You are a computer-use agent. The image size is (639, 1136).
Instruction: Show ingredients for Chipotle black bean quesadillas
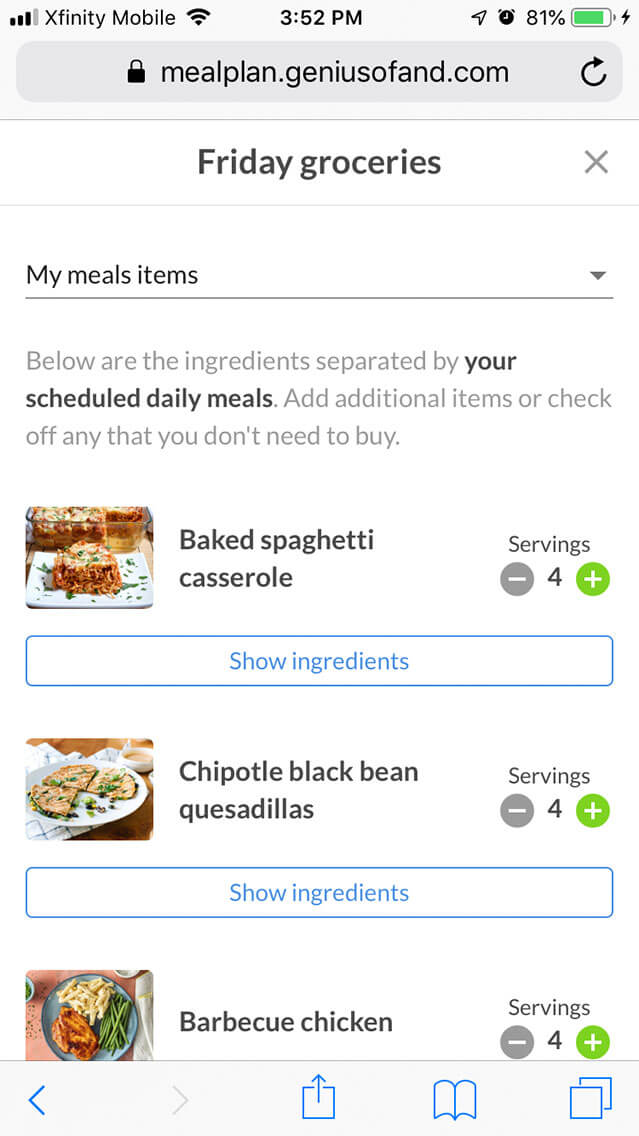coord(319,893)
